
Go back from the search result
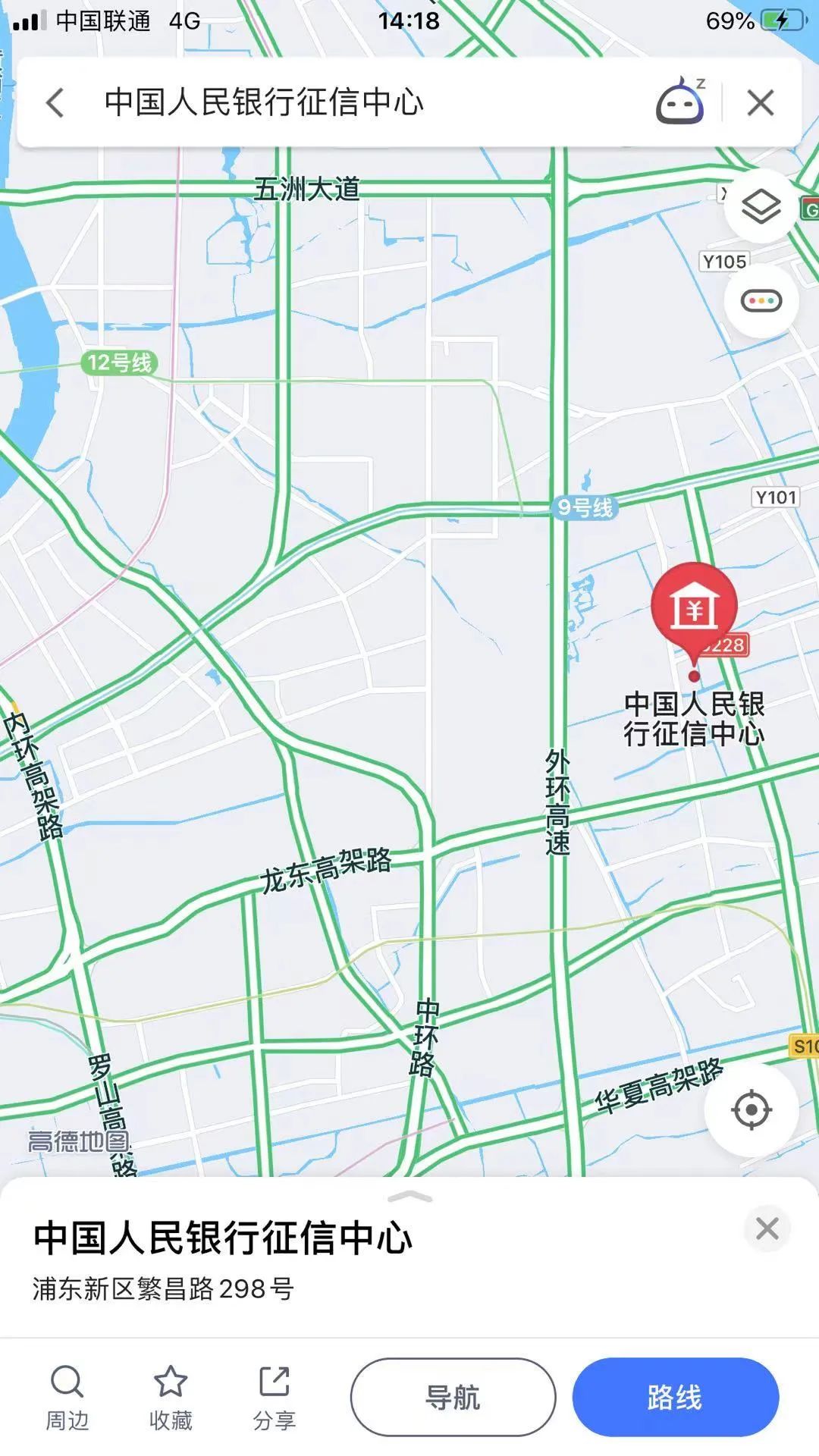coord(55,102)
